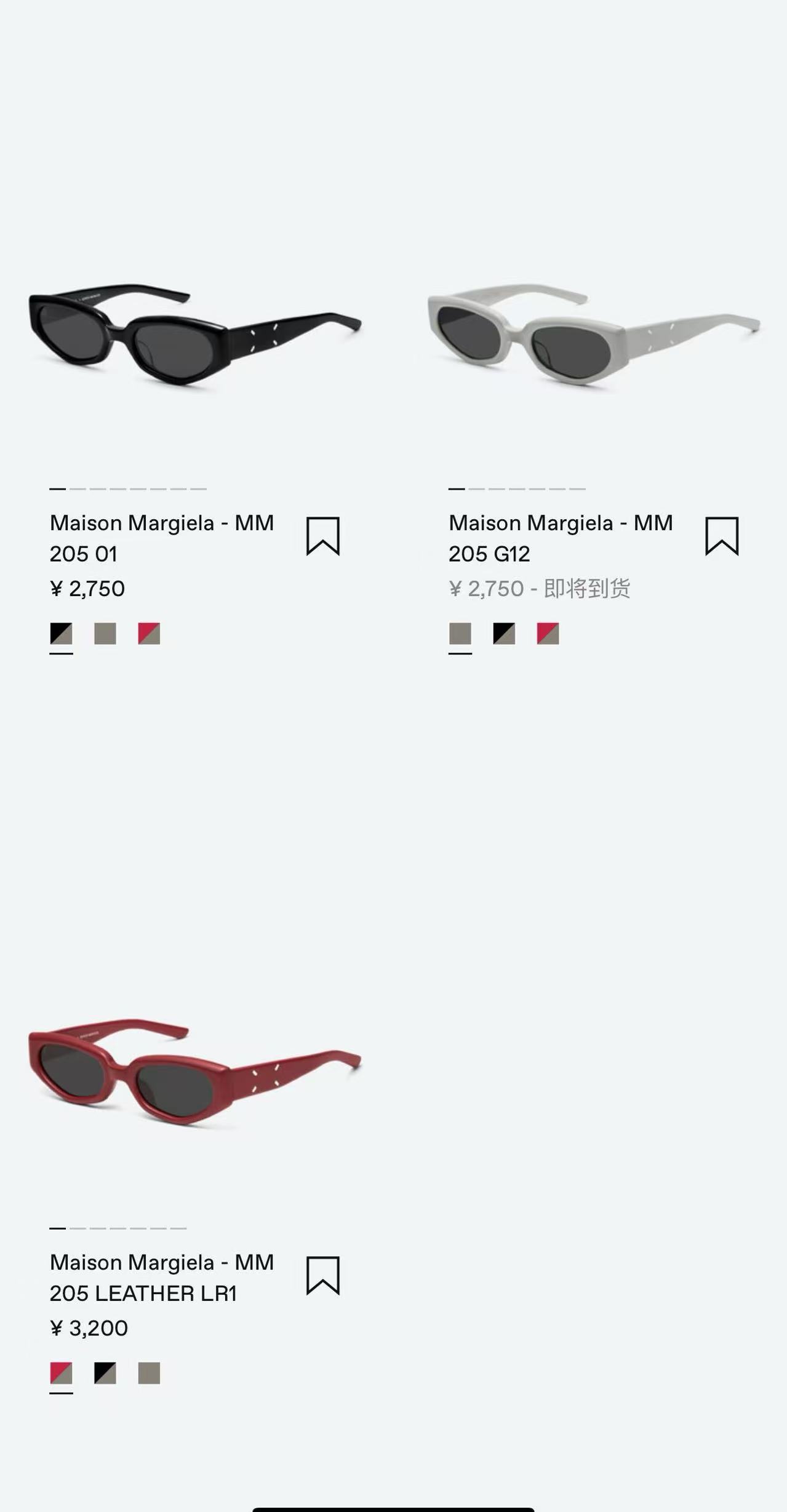The height and width of the screenshot is (1512, 787).
Task: Pick black swatch under MM 205 LEATHER LR1
Action: tap(105, 1373)
